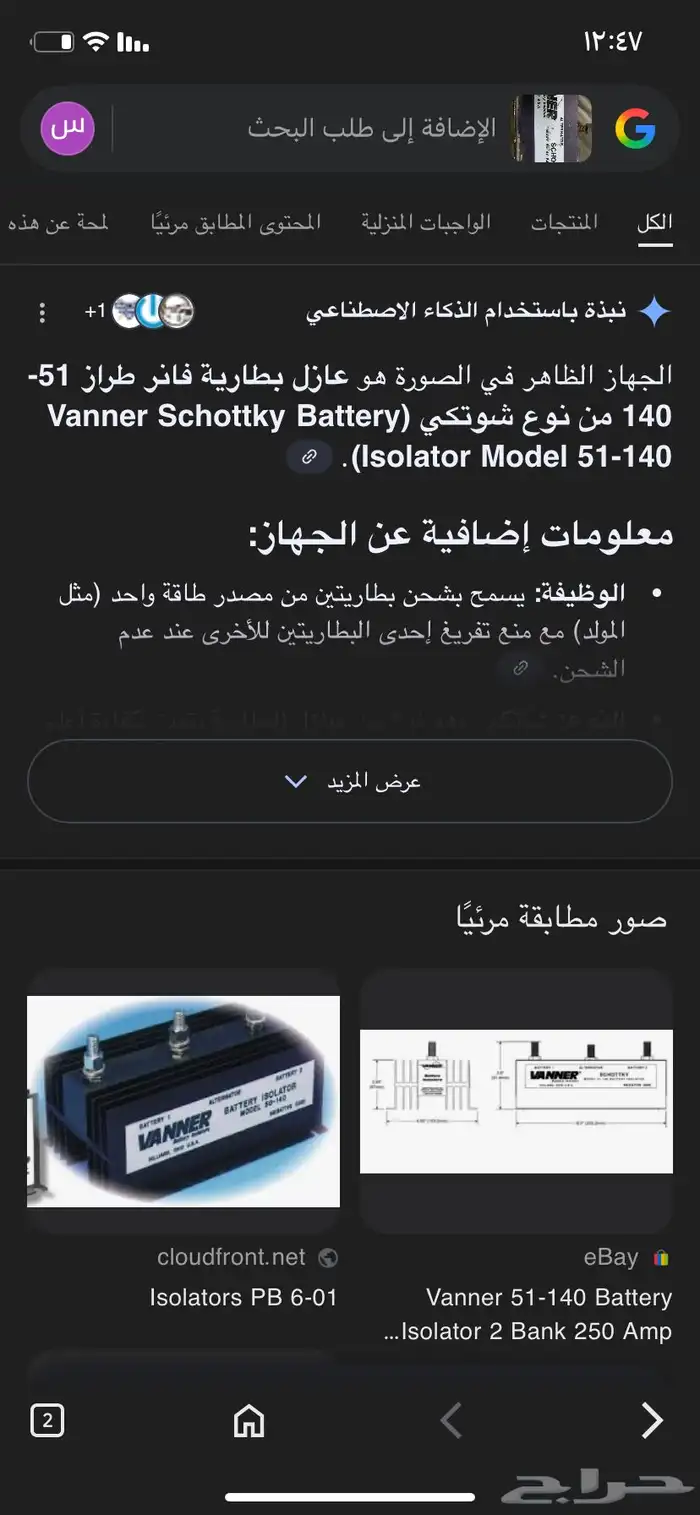
Task: Open source link after Isolator Model 51-140
Action: click(310, 457)
